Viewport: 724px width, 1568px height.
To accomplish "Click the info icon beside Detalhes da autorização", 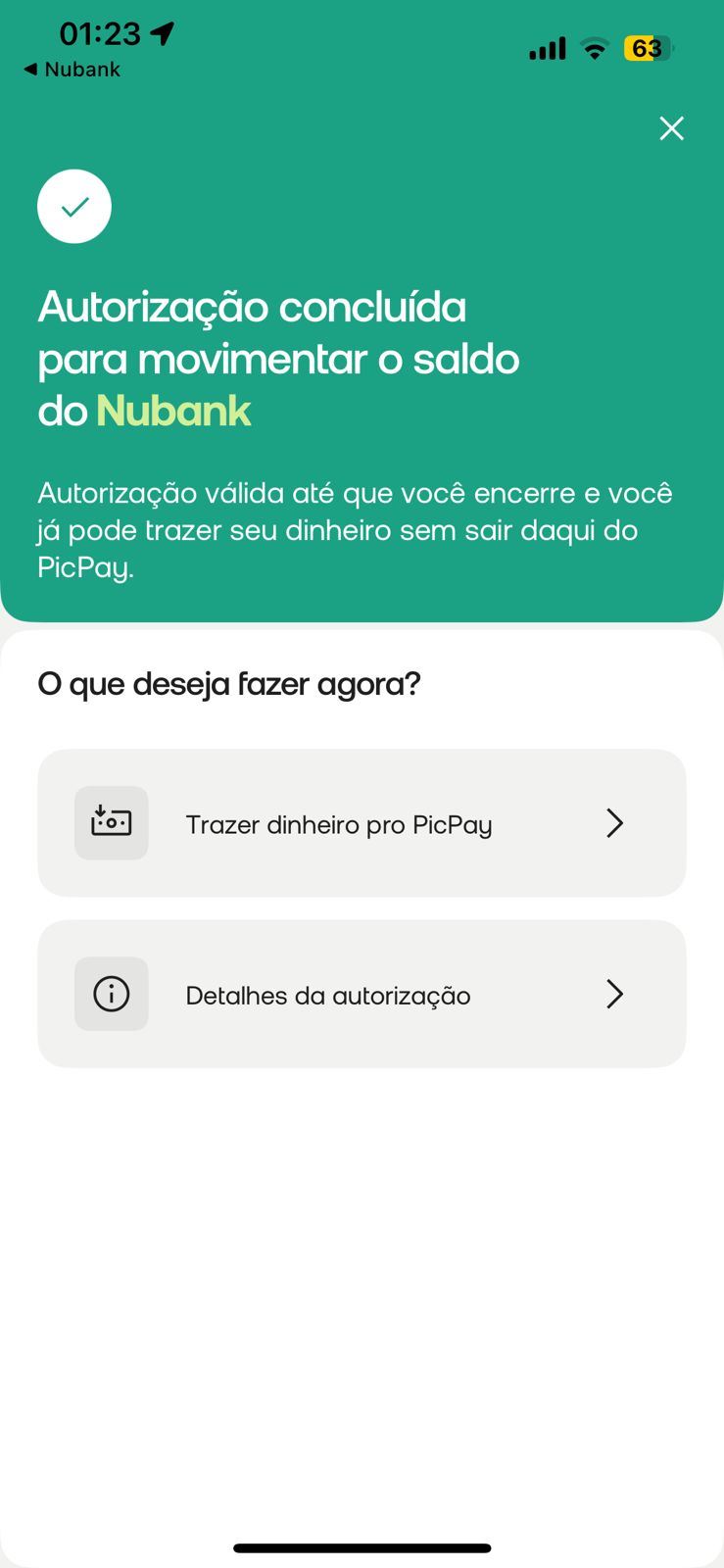I will point(111,994).
